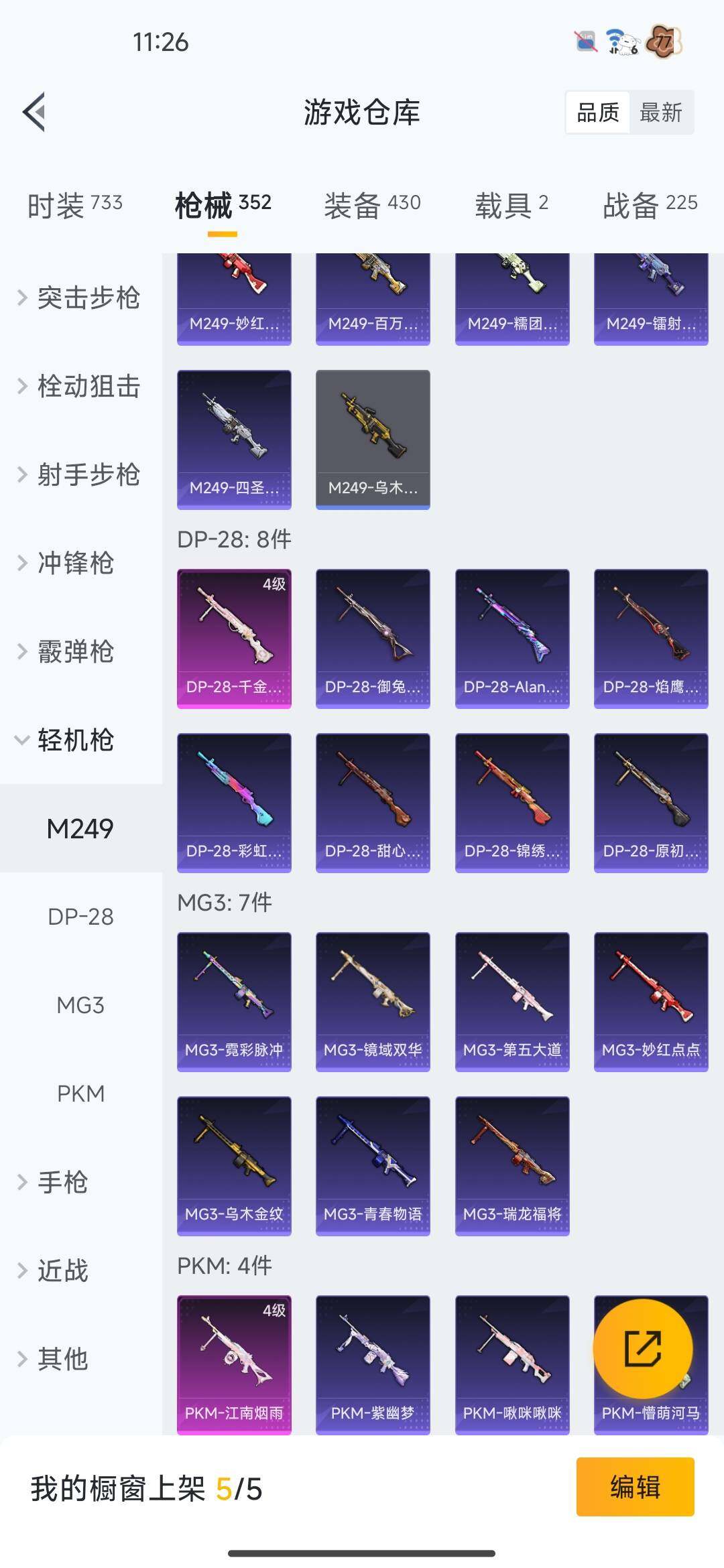Select DP-28 in the sidebar
This screenshot has width=724, height=1568.
(x=80, y=917)
